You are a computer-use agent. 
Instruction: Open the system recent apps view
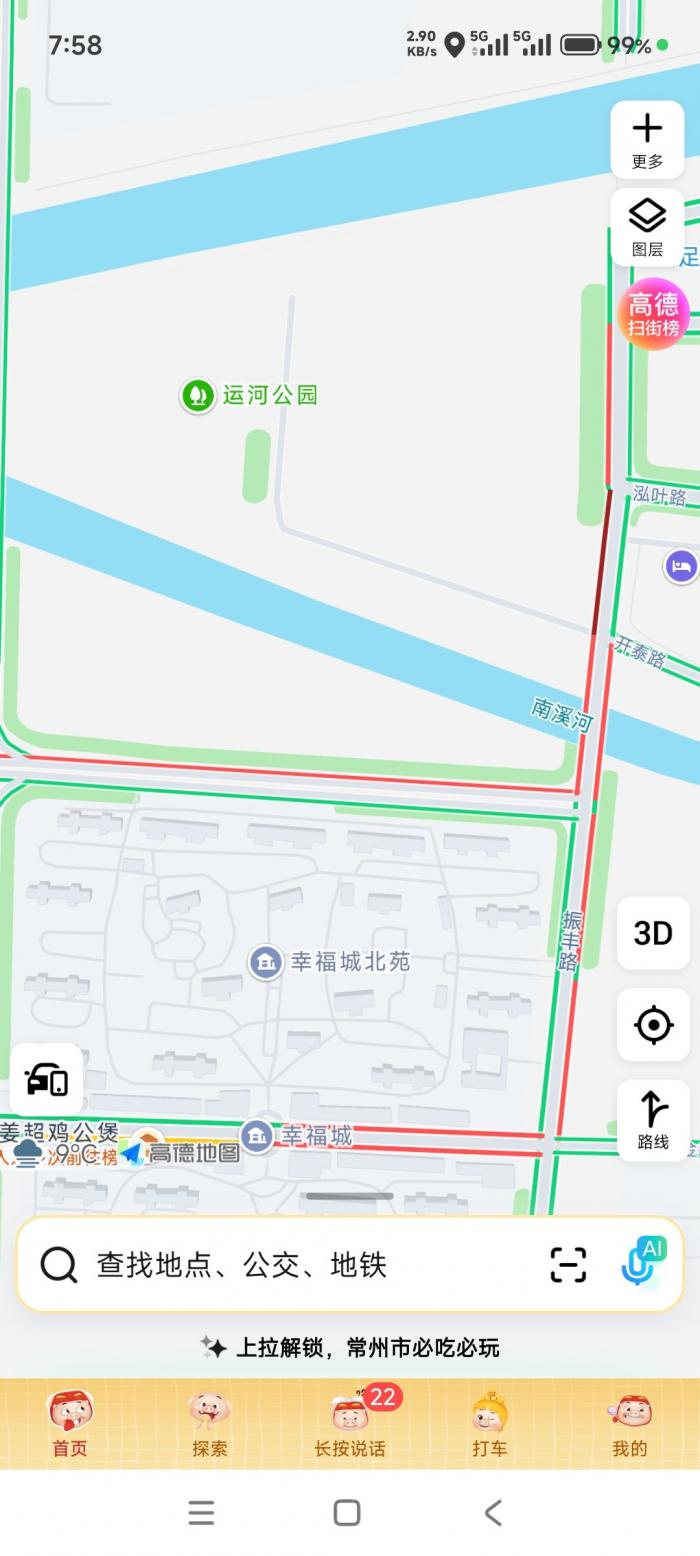coord(201,1512)
